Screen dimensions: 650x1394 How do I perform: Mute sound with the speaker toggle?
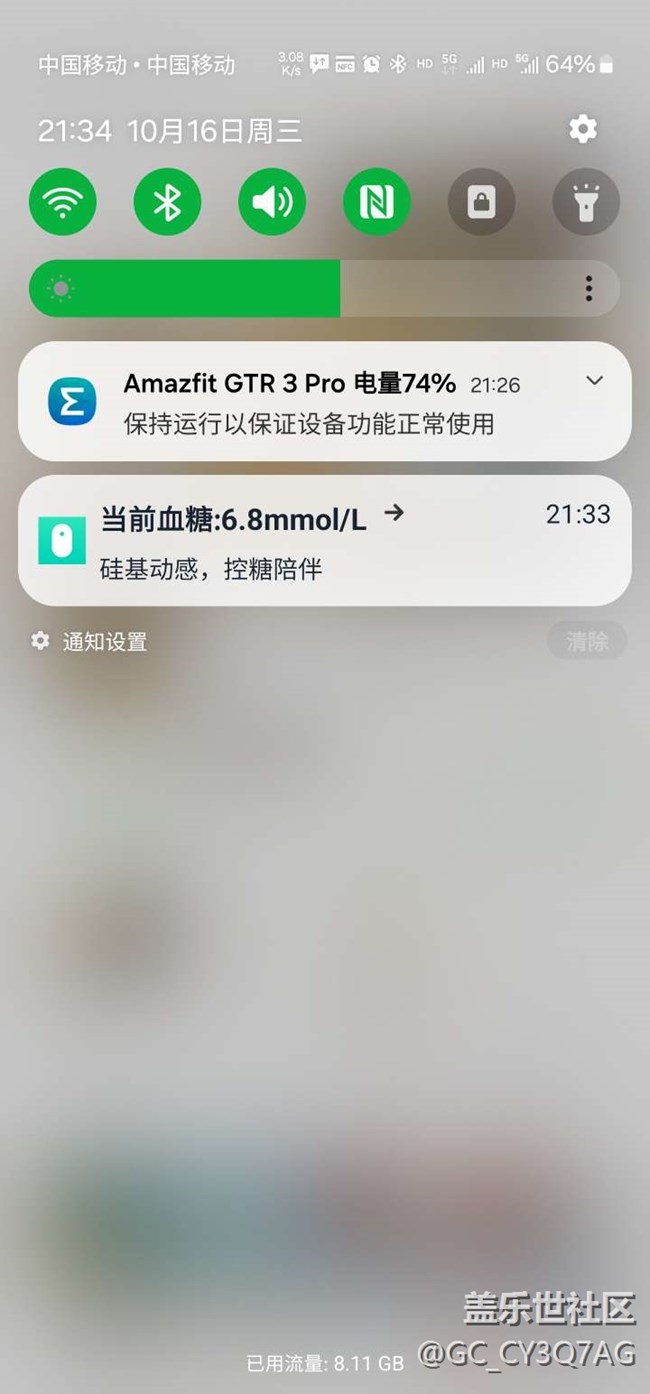point(272,202)
